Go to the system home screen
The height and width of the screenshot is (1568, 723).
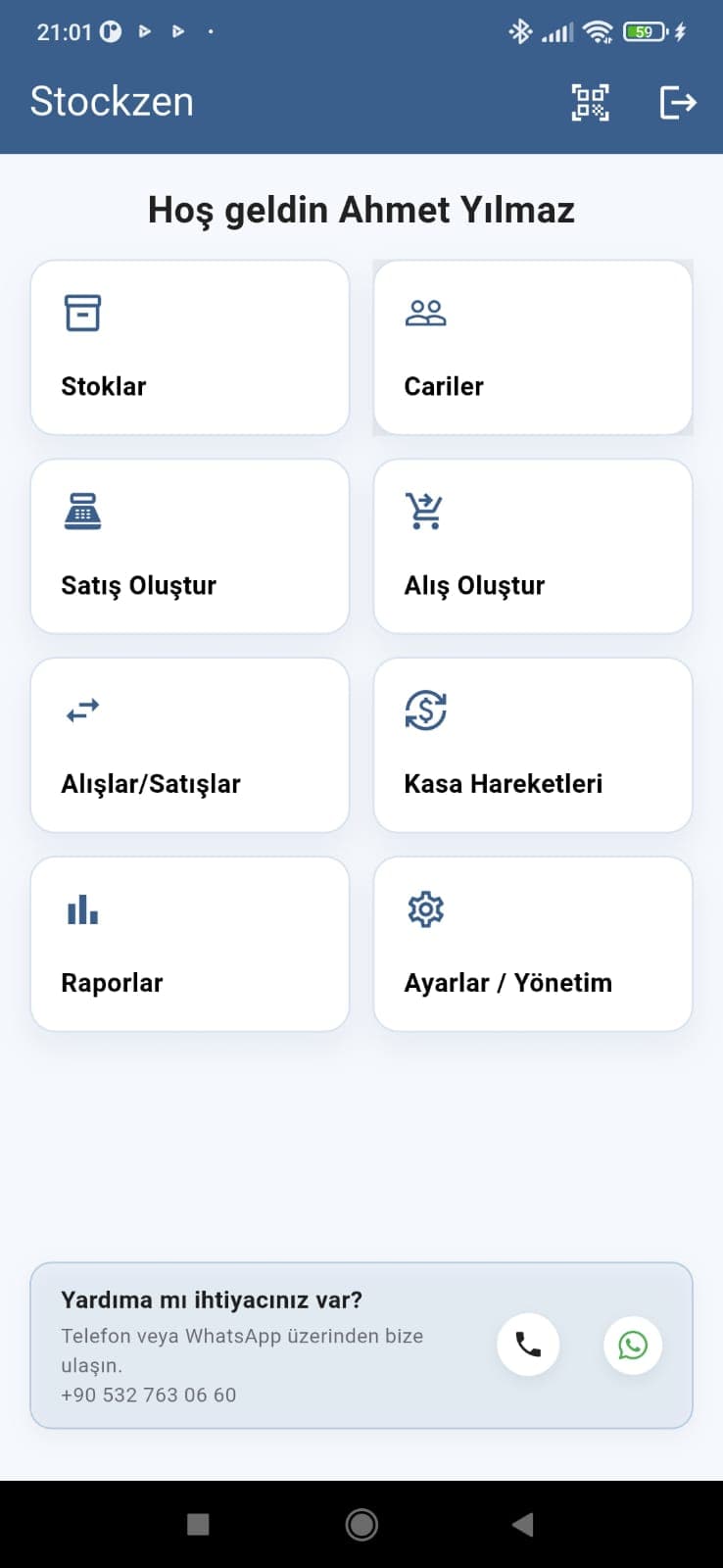pos(361,1524)
